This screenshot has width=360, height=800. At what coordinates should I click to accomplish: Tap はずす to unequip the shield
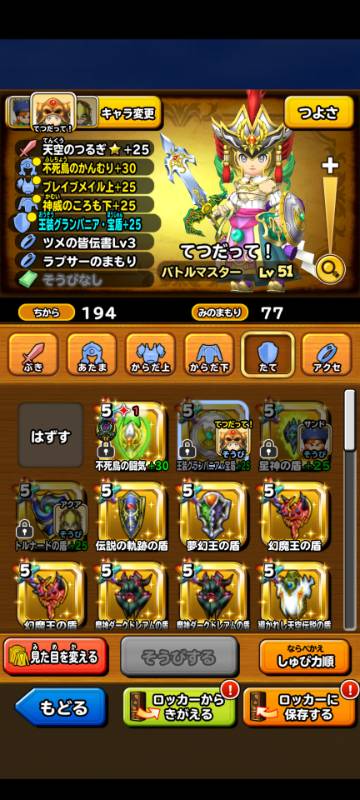pos(50,436)
